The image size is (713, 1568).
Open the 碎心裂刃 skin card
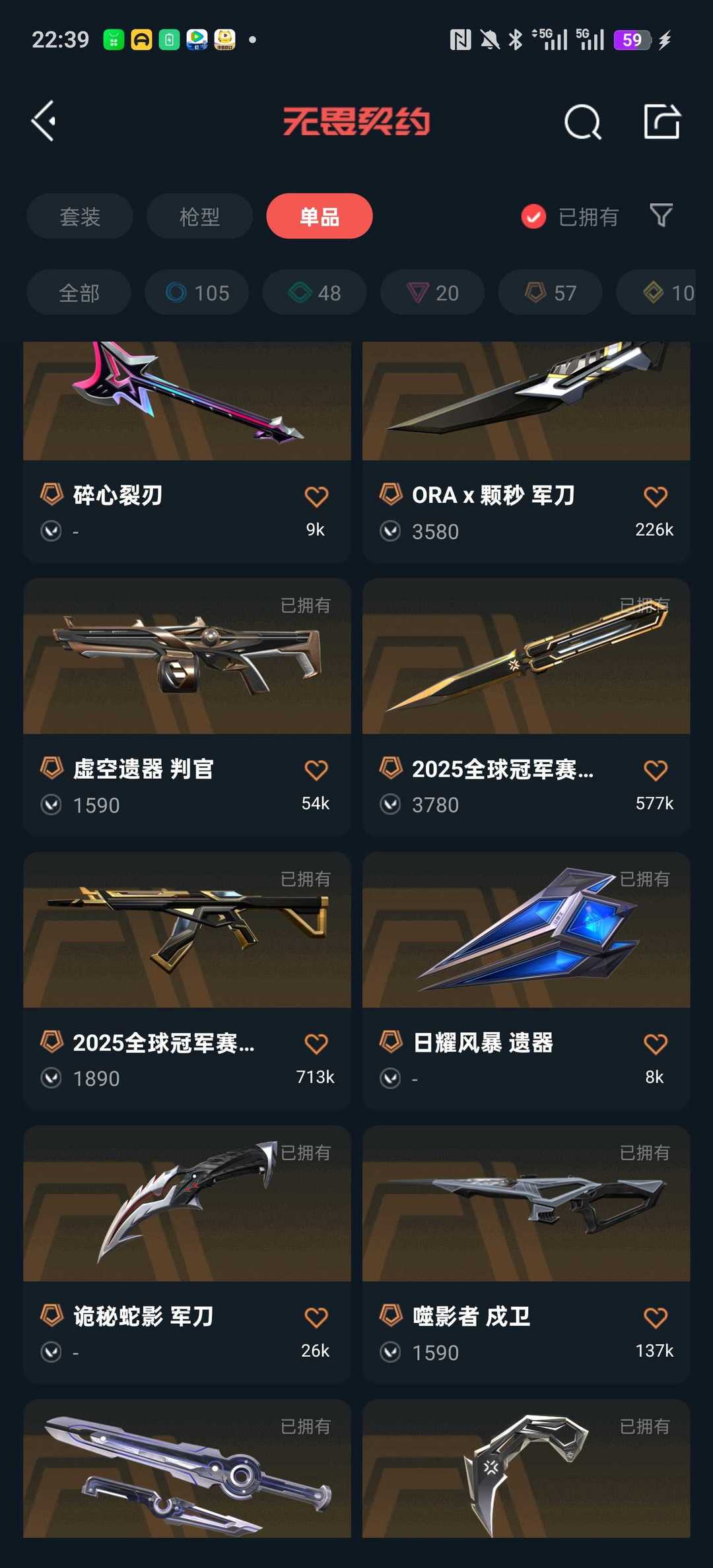pyautogui.click(x=187, y=422)
